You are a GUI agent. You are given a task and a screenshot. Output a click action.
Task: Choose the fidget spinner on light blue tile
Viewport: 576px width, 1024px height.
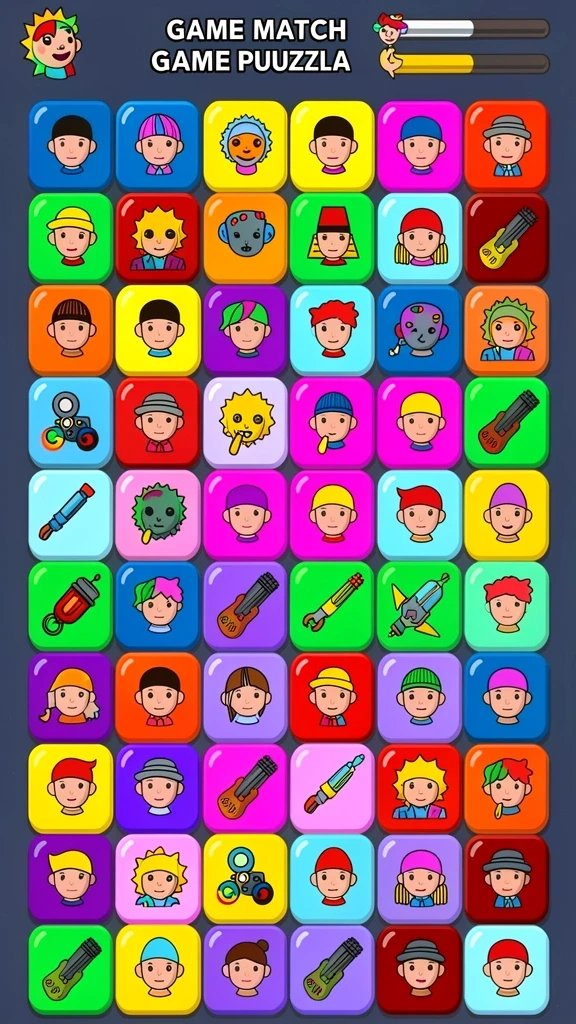71,423
